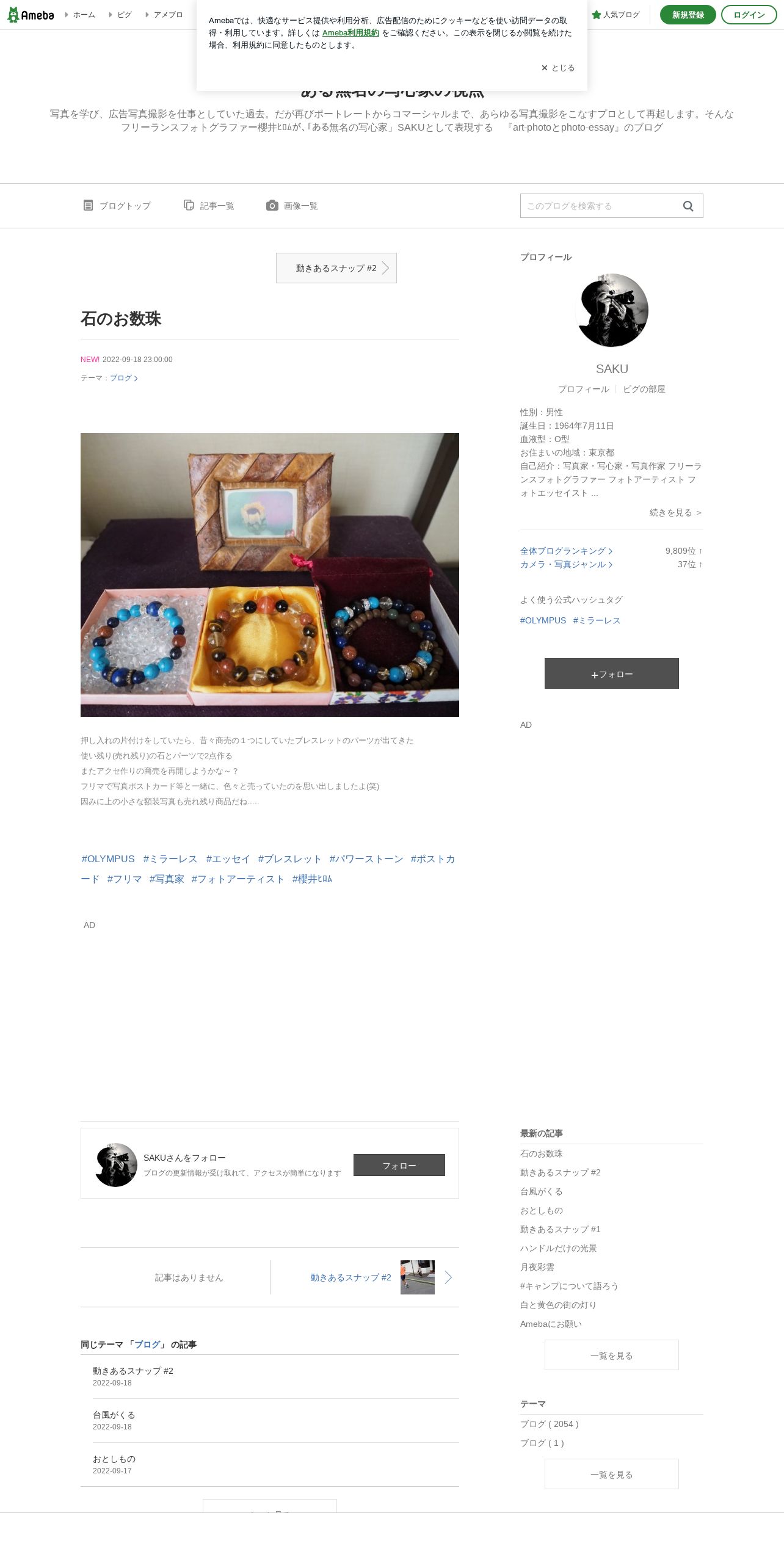The width and height of the screenshot is (784, 1568).
Task: Tap the search magnifier icon
Action: point(688,206)
